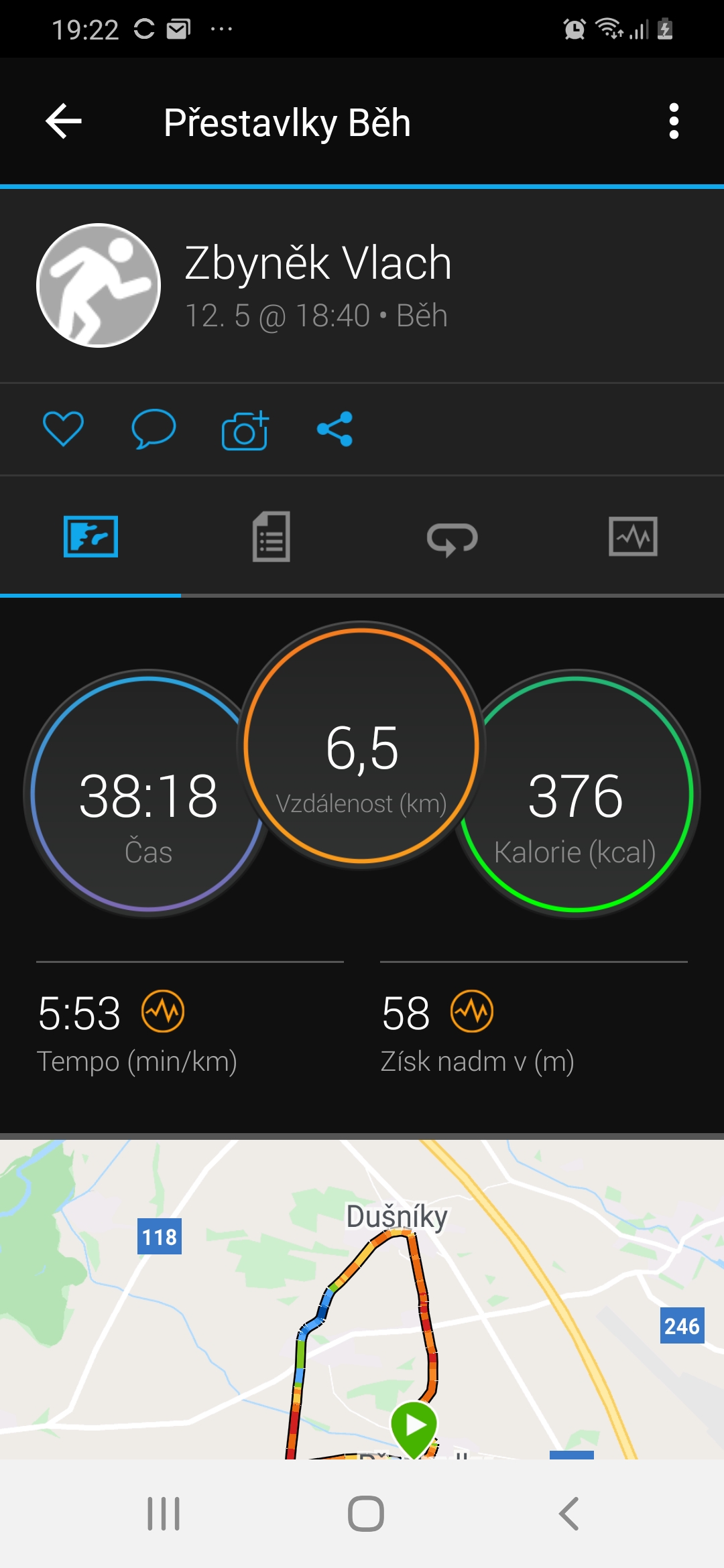Open the pace graph icon next to 5:53
The image size is (724, 1568).
pyautogui.click(x=163, y=1011)
